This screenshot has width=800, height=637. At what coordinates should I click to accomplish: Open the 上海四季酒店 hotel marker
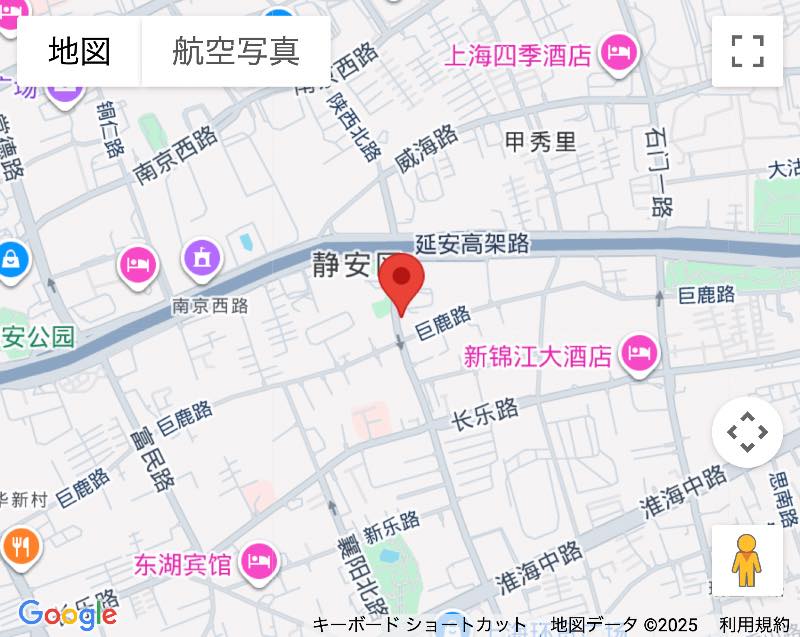click(619, 52)
